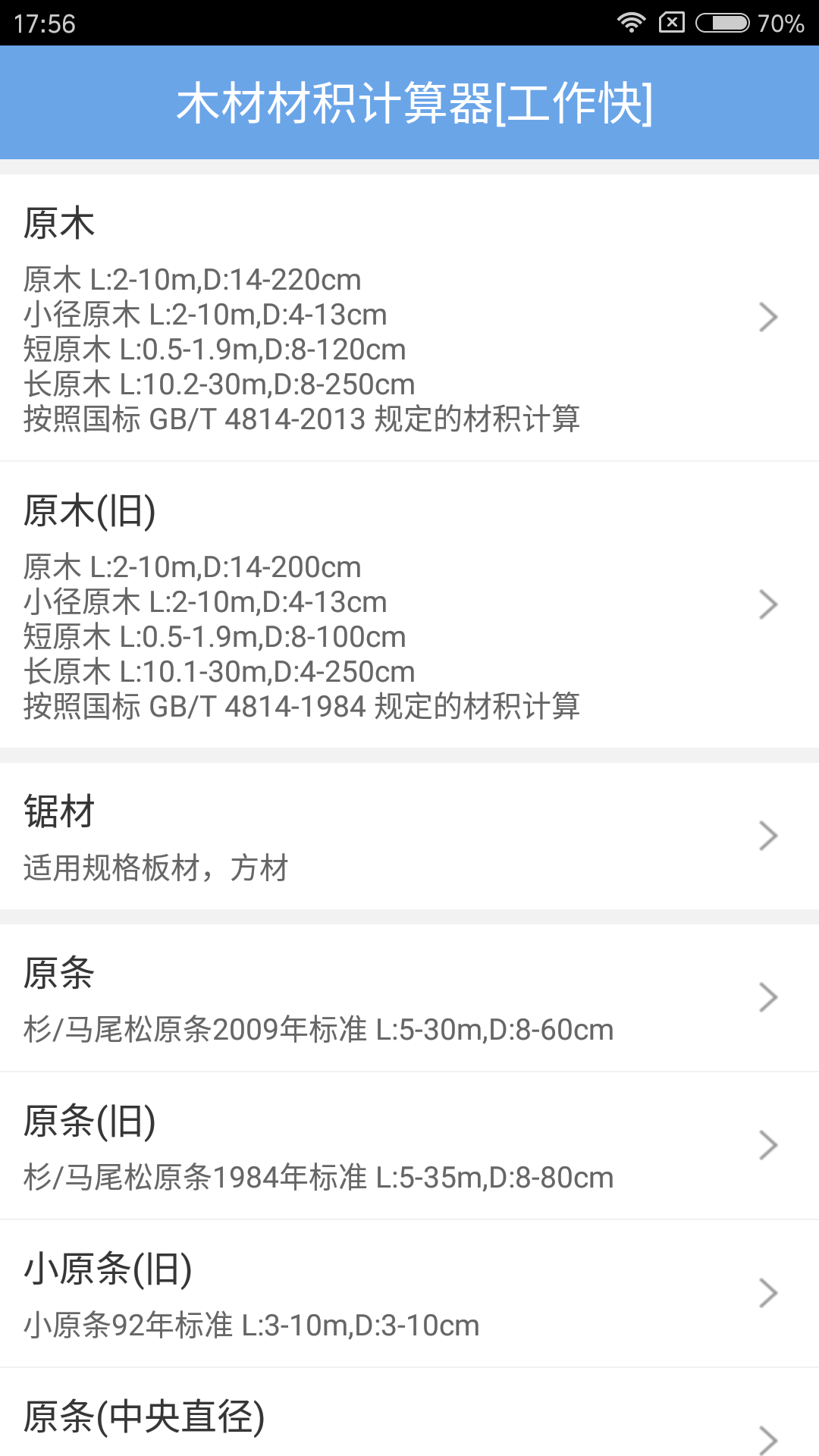
Task: Expand the chevron next to 锯材
Action: (x=769, y=836)
